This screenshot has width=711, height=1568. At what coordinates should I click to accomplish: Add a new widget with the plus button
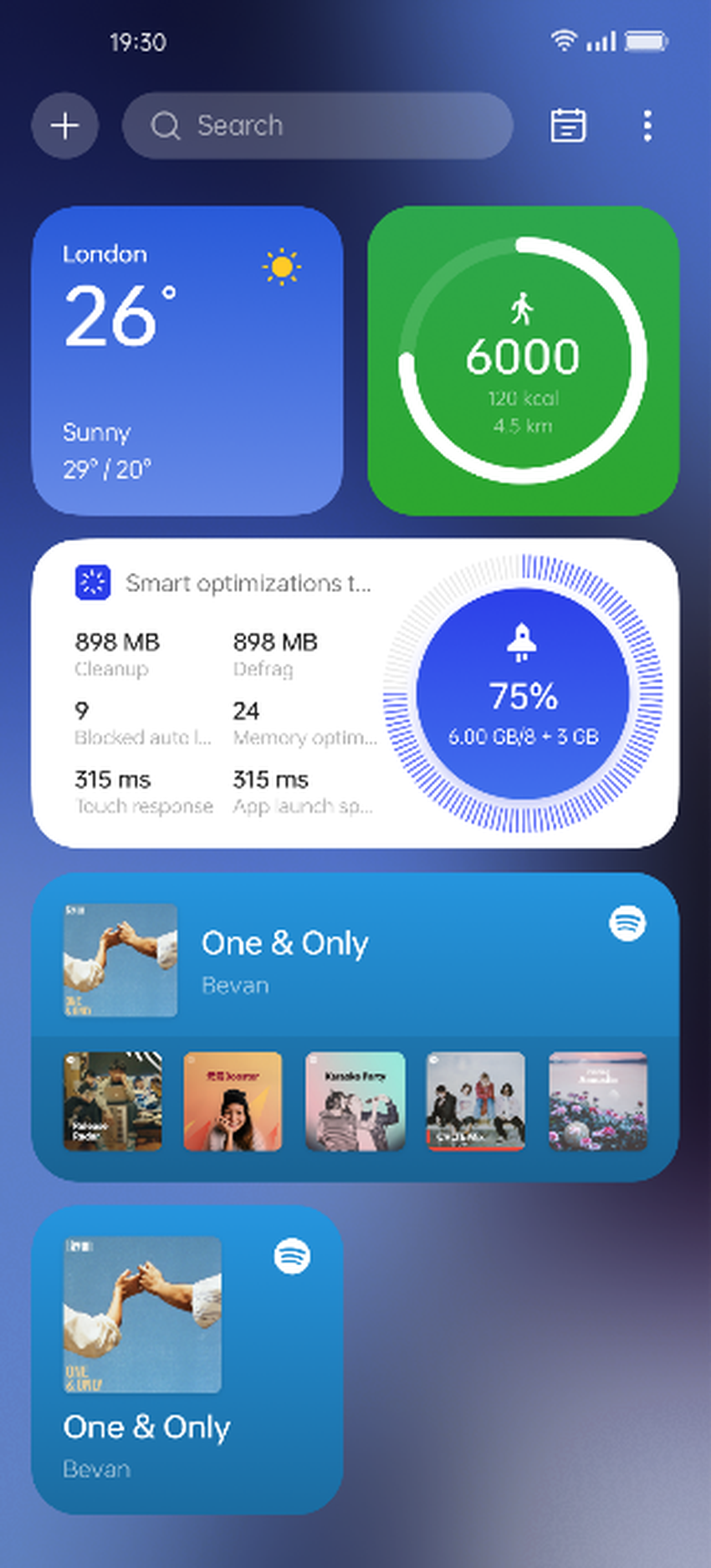[x=65, y=125]
